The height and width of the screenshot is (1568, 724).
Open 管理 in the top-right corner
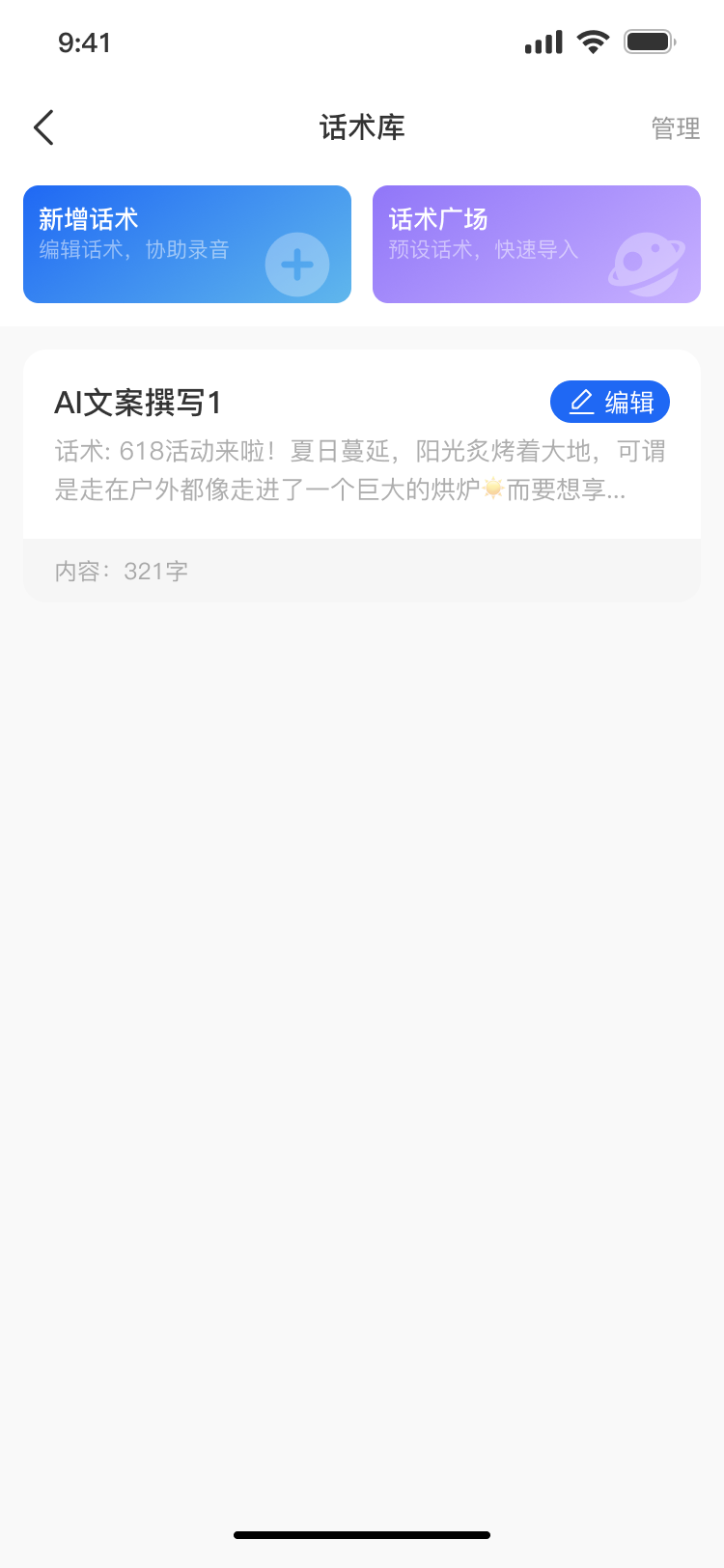(676, 128)
